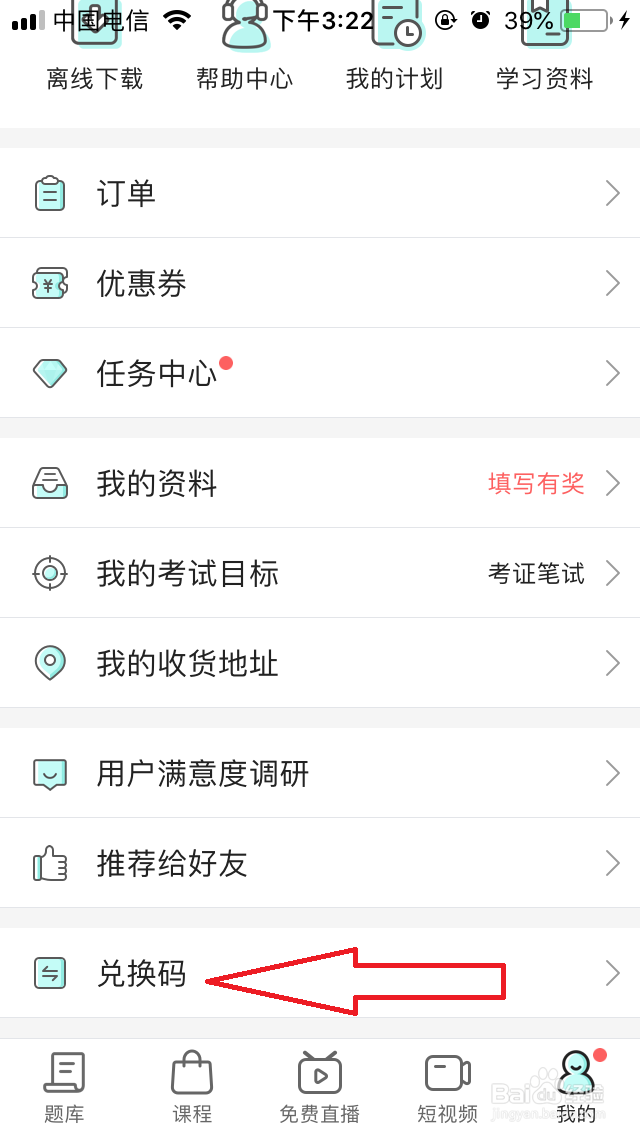View my 优惠券 coupons

(320, 283)
